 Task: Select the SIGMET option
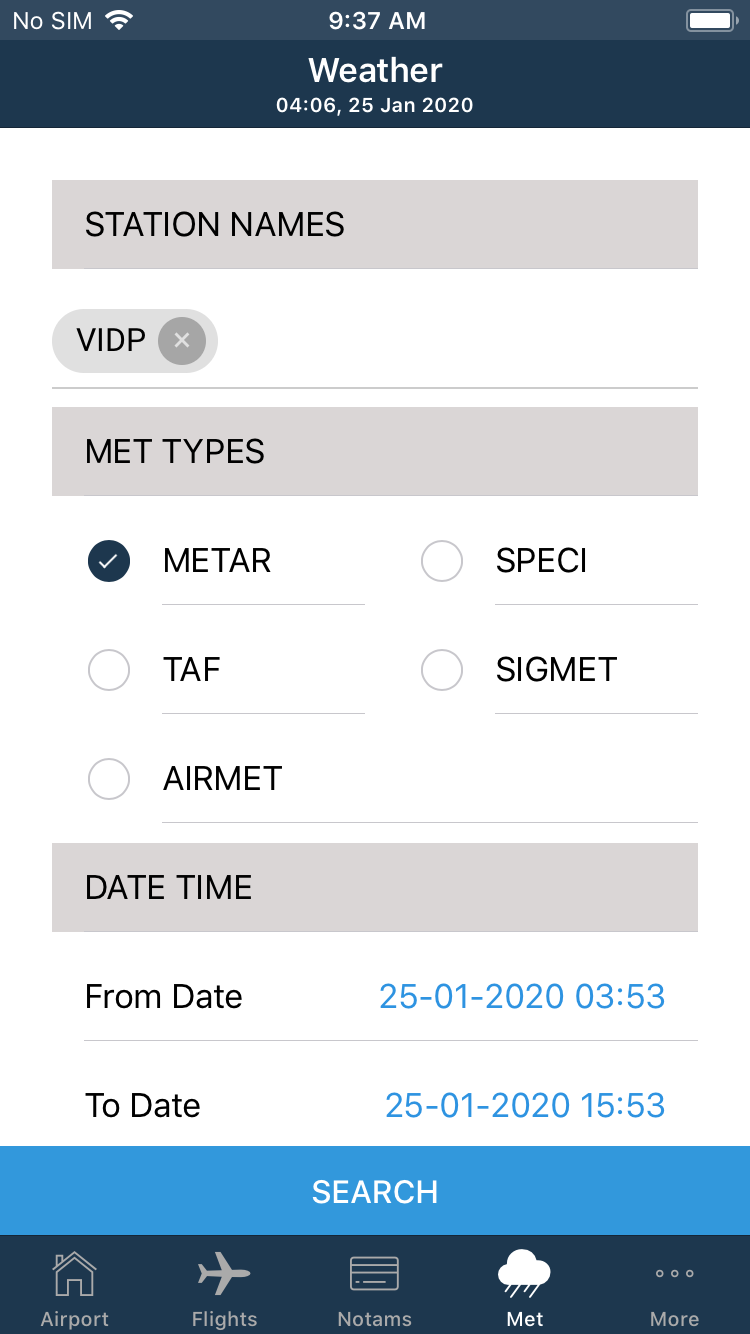441,670
